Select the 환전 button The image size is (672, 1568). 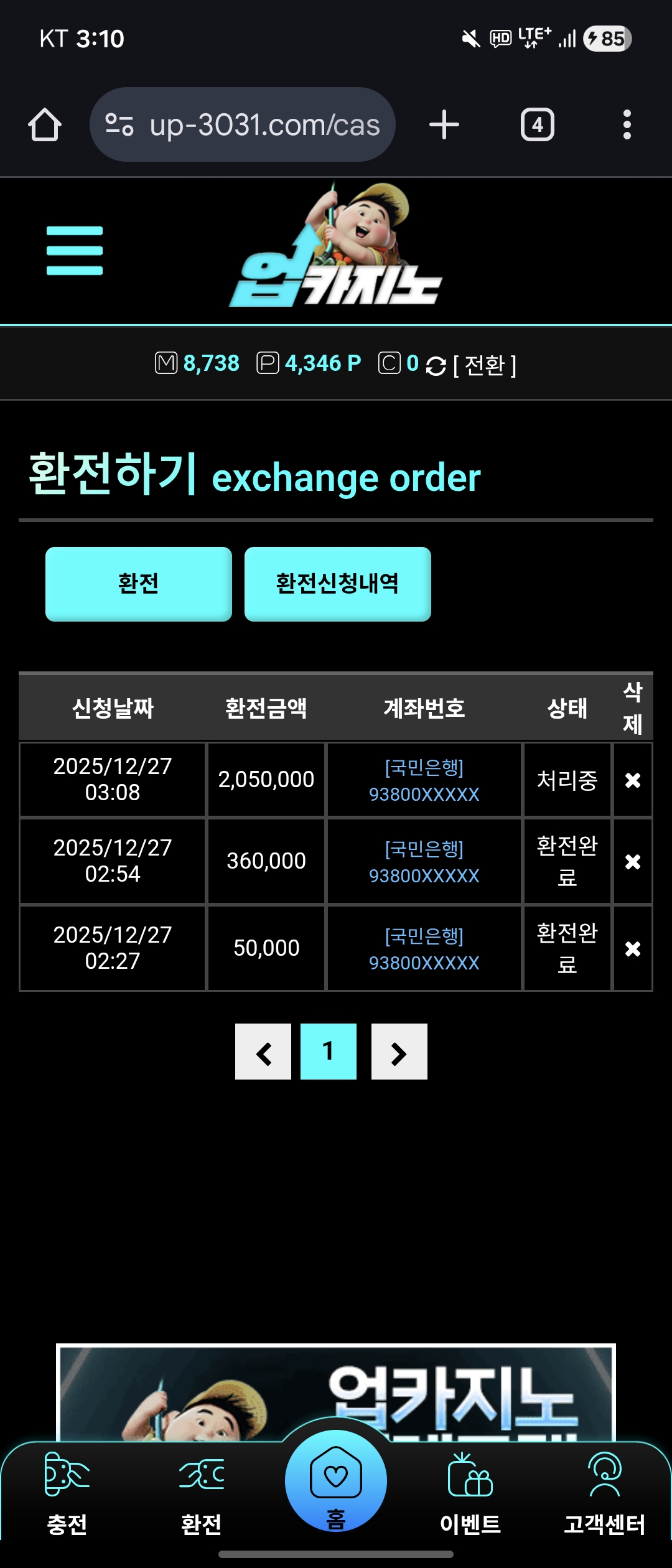(139, 584)
